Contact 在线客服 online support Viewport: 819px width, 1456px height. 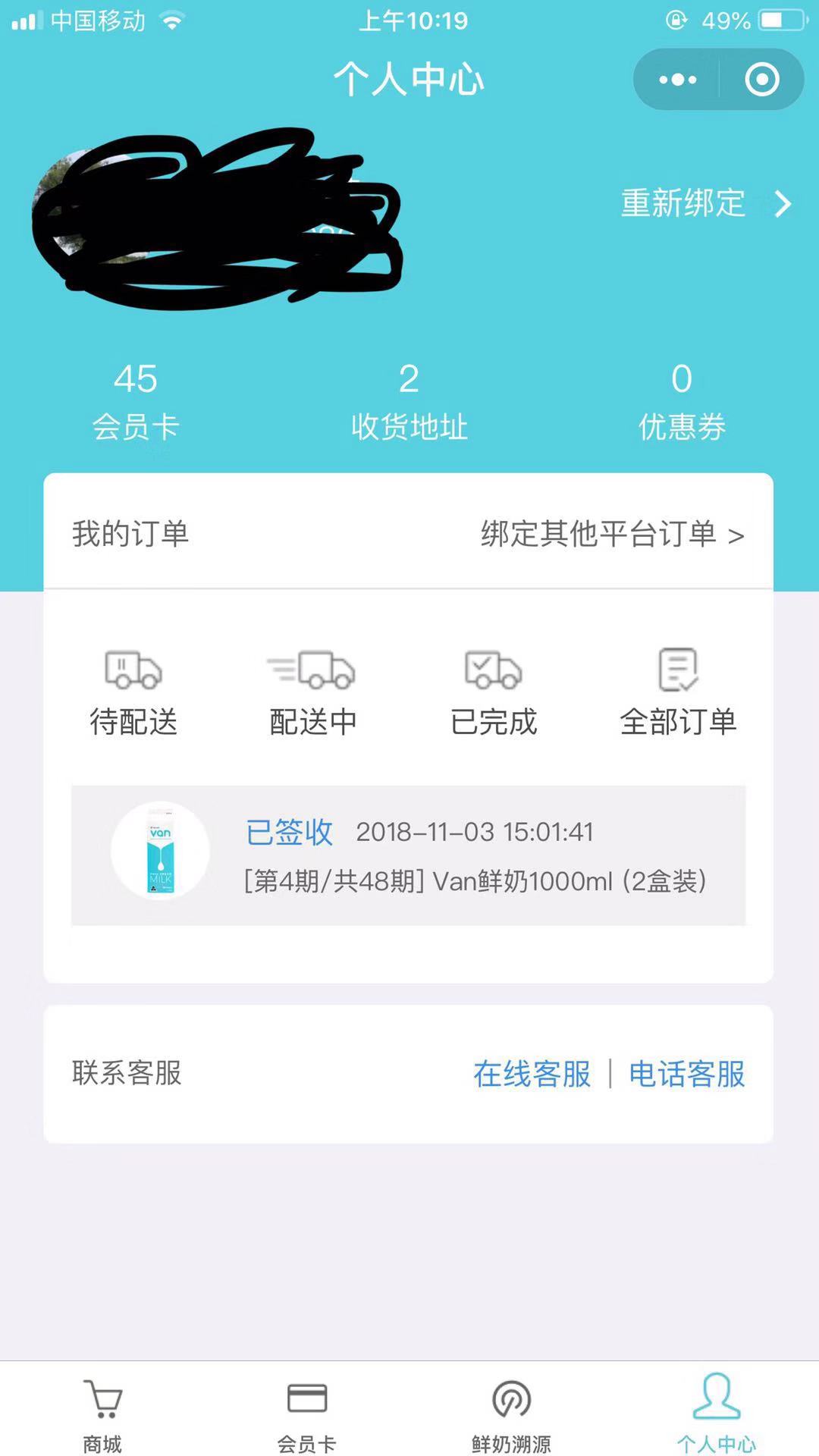532,1074
